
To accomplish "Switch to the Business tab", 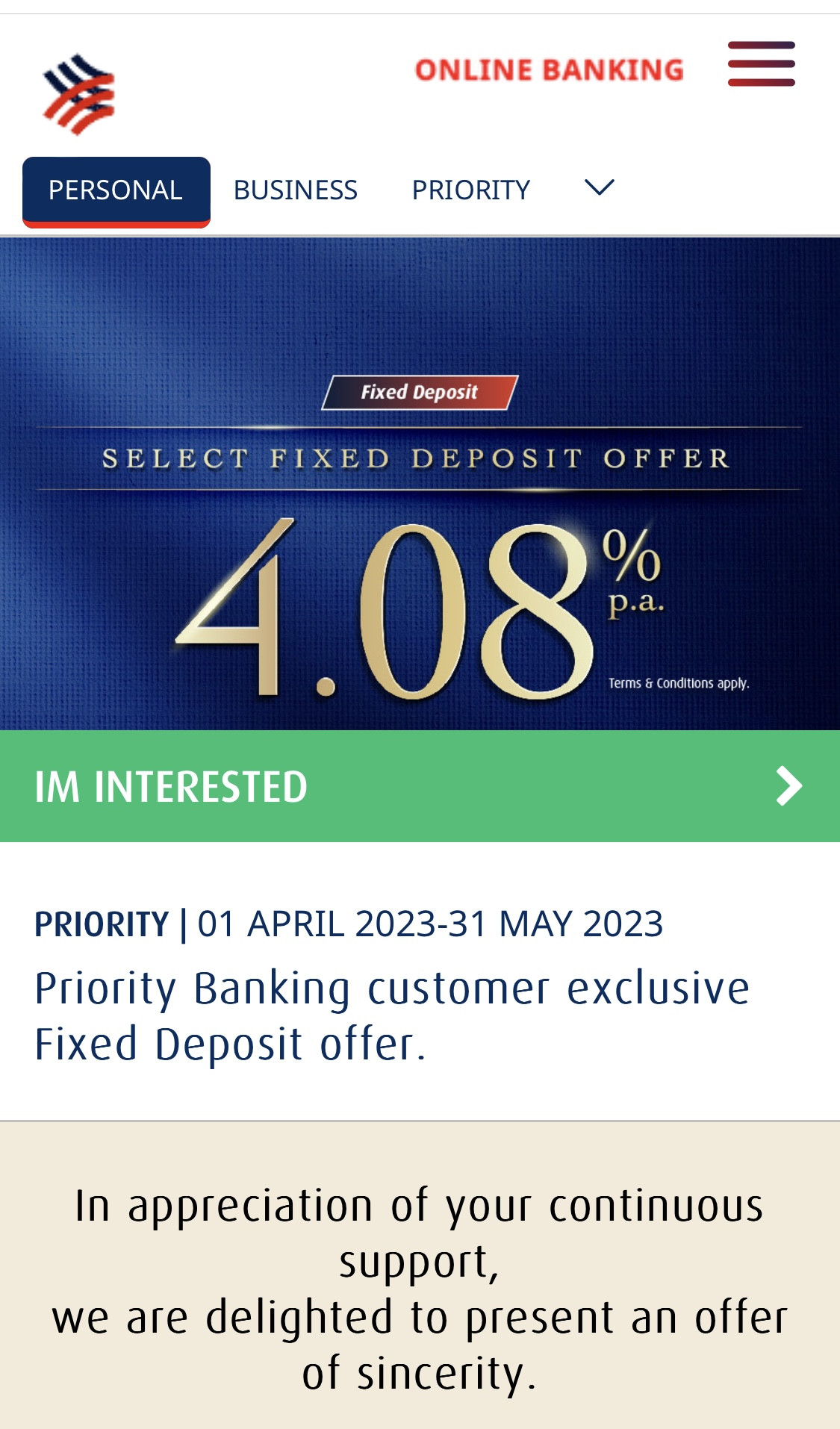I will (x=296, y=190).
